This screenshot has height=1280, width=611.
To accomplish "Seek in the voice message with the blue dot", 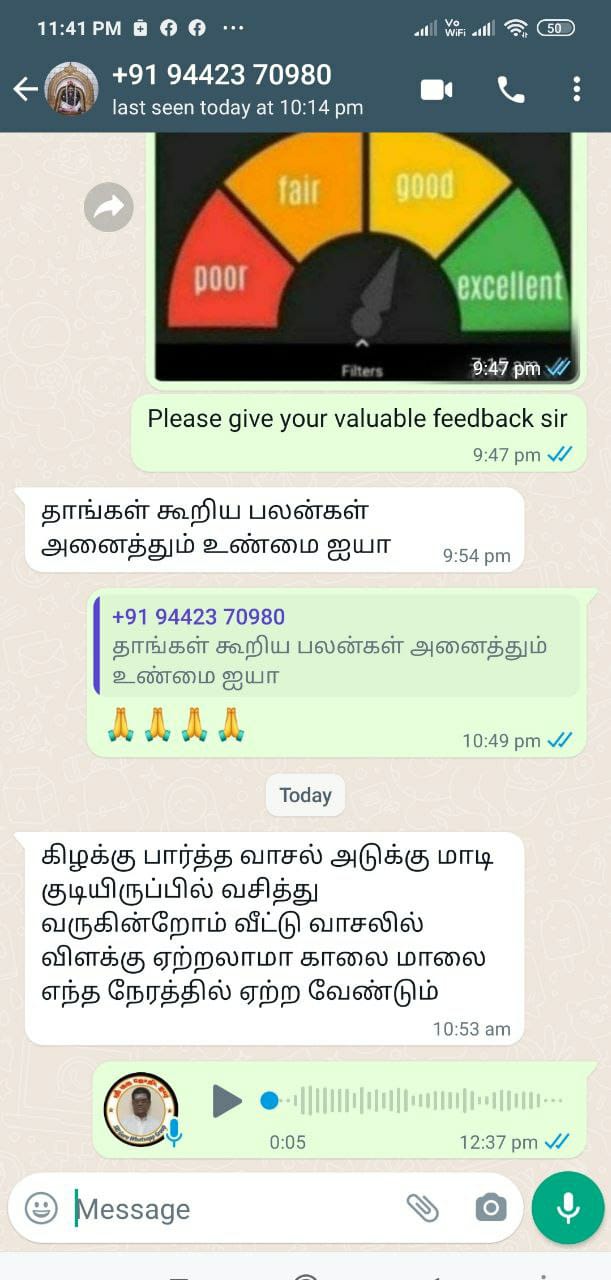I will 269,1101.
